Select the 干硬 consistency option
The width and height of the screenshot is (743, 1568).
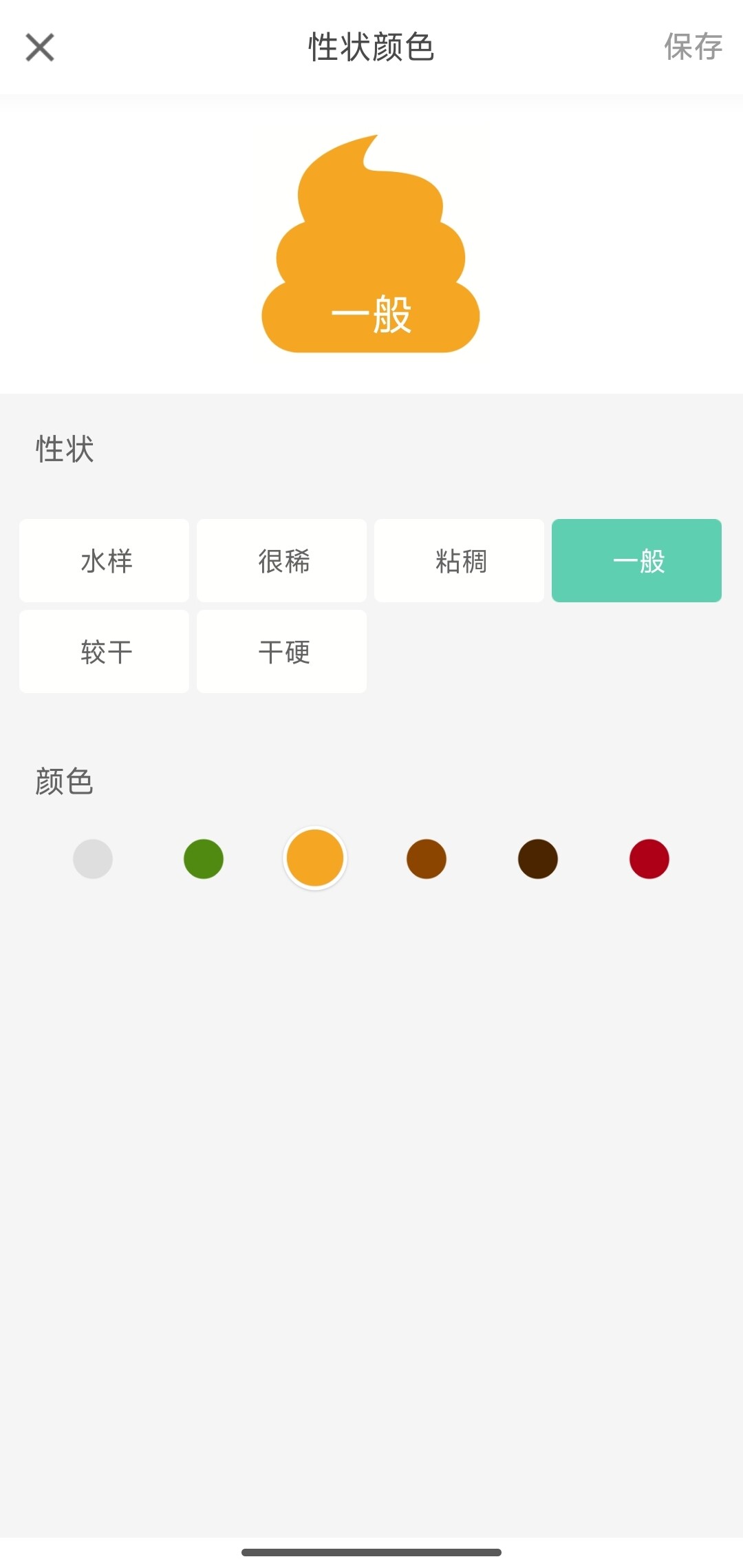pos(281,651)
